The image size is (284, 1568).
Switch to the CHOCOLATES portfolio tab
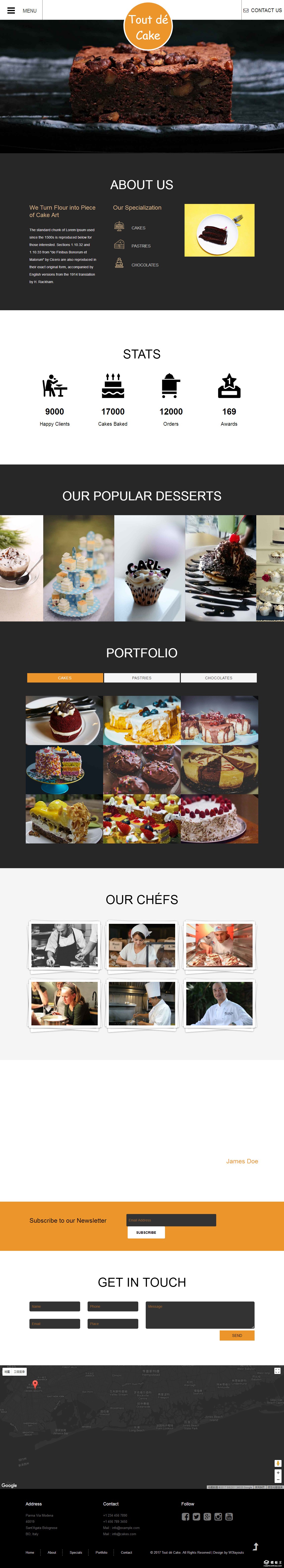coord(218,678)
